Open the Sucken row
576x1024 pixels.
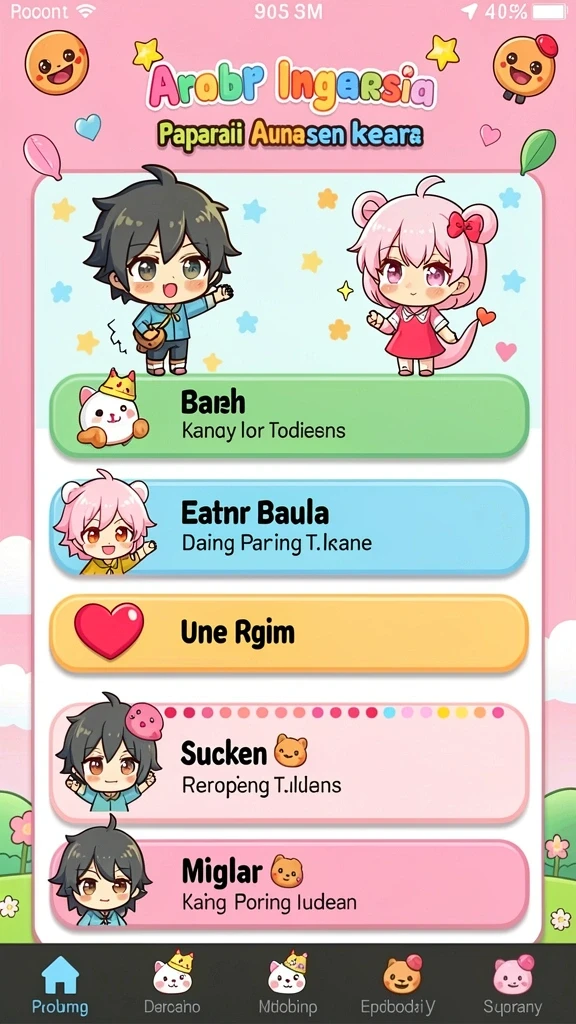(289, 763)
